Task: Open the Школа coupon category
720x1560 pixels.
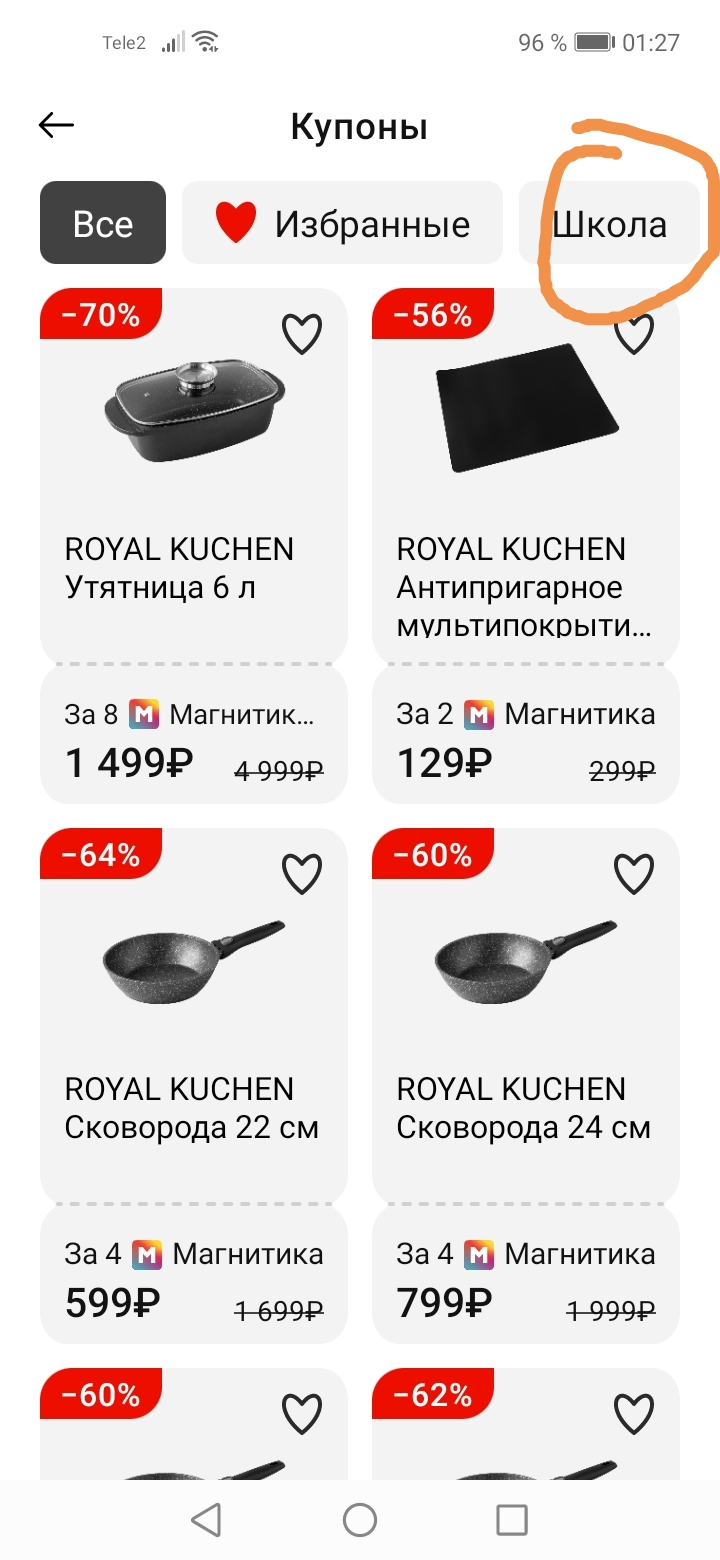Action: pos(609,223)
